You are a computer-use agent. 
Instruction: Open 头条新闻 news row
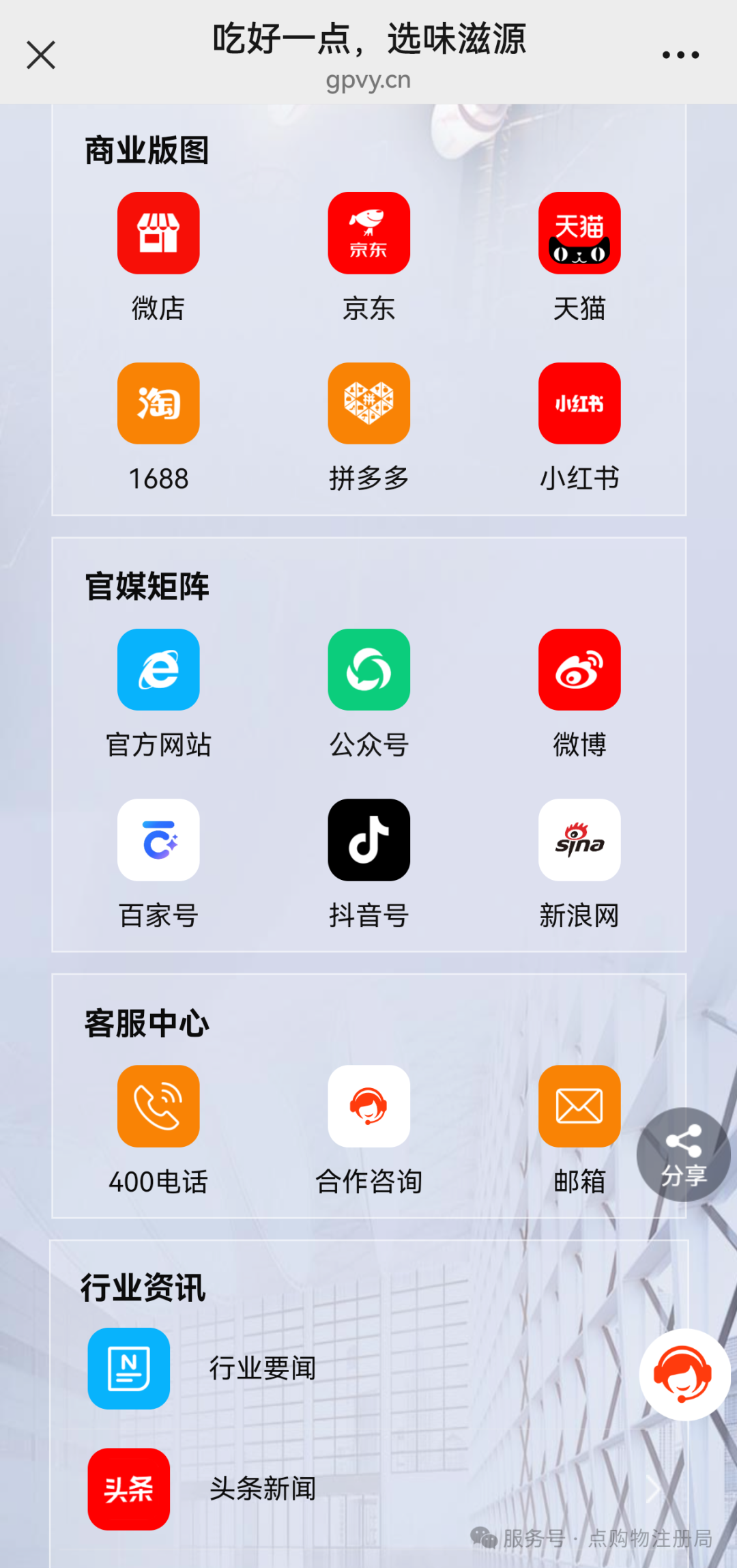(262, 1489)
